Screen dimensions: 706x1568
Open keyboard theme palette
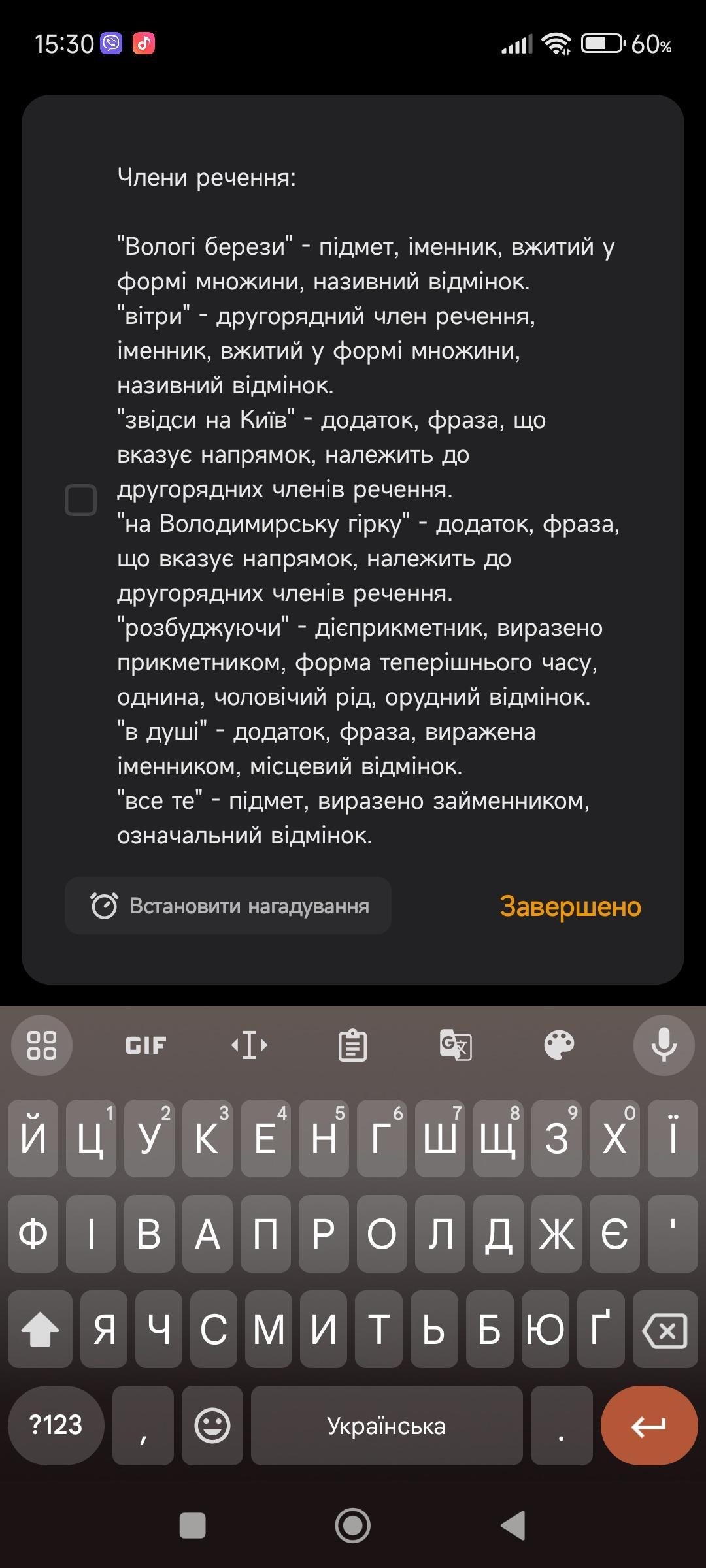pyautogui.click(x=559, y=1045)
